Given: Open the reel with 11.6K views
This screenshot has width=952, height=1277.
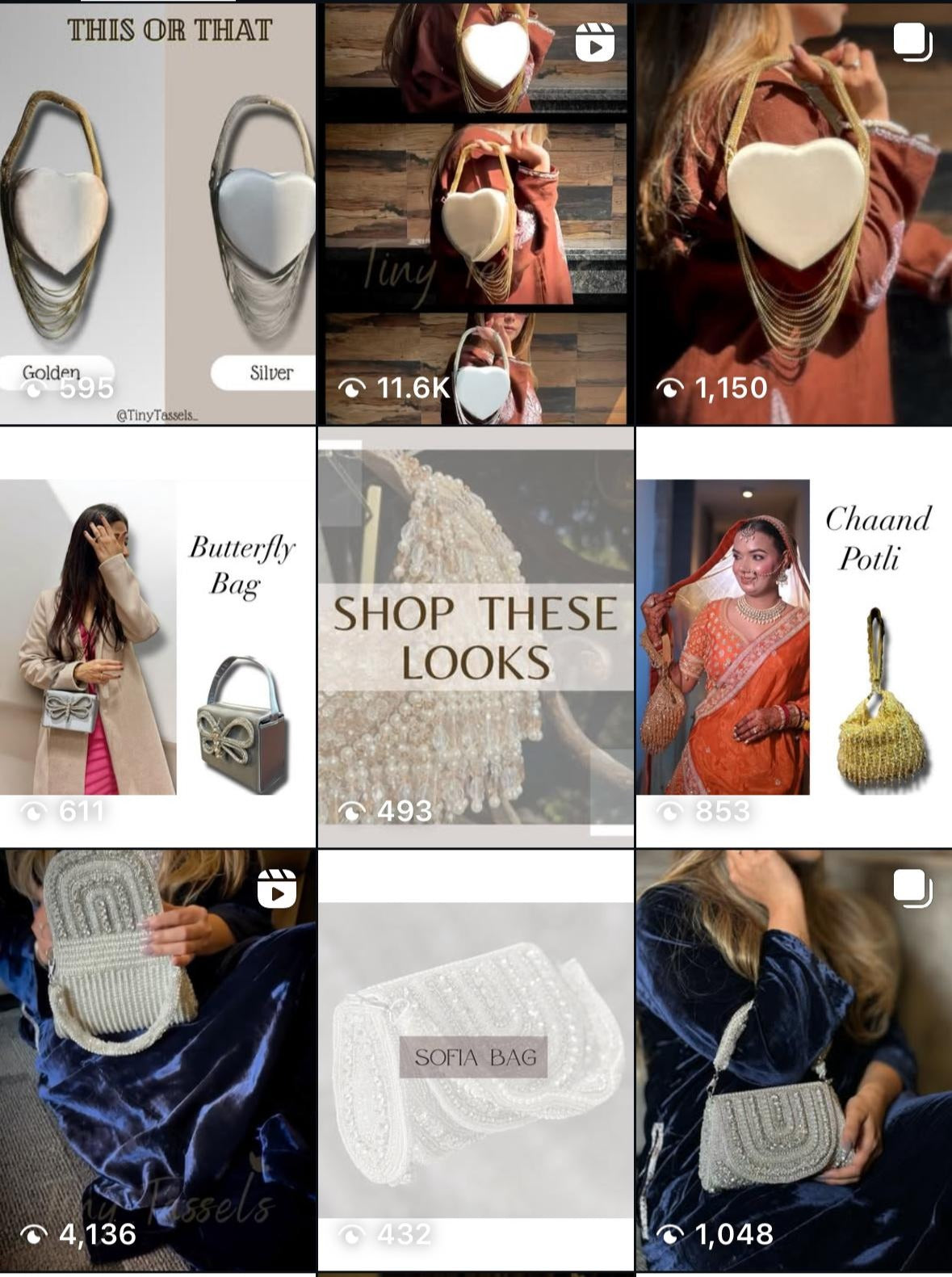Looking at the screenshot, I should pyautogui.click(x=476, y=214).
